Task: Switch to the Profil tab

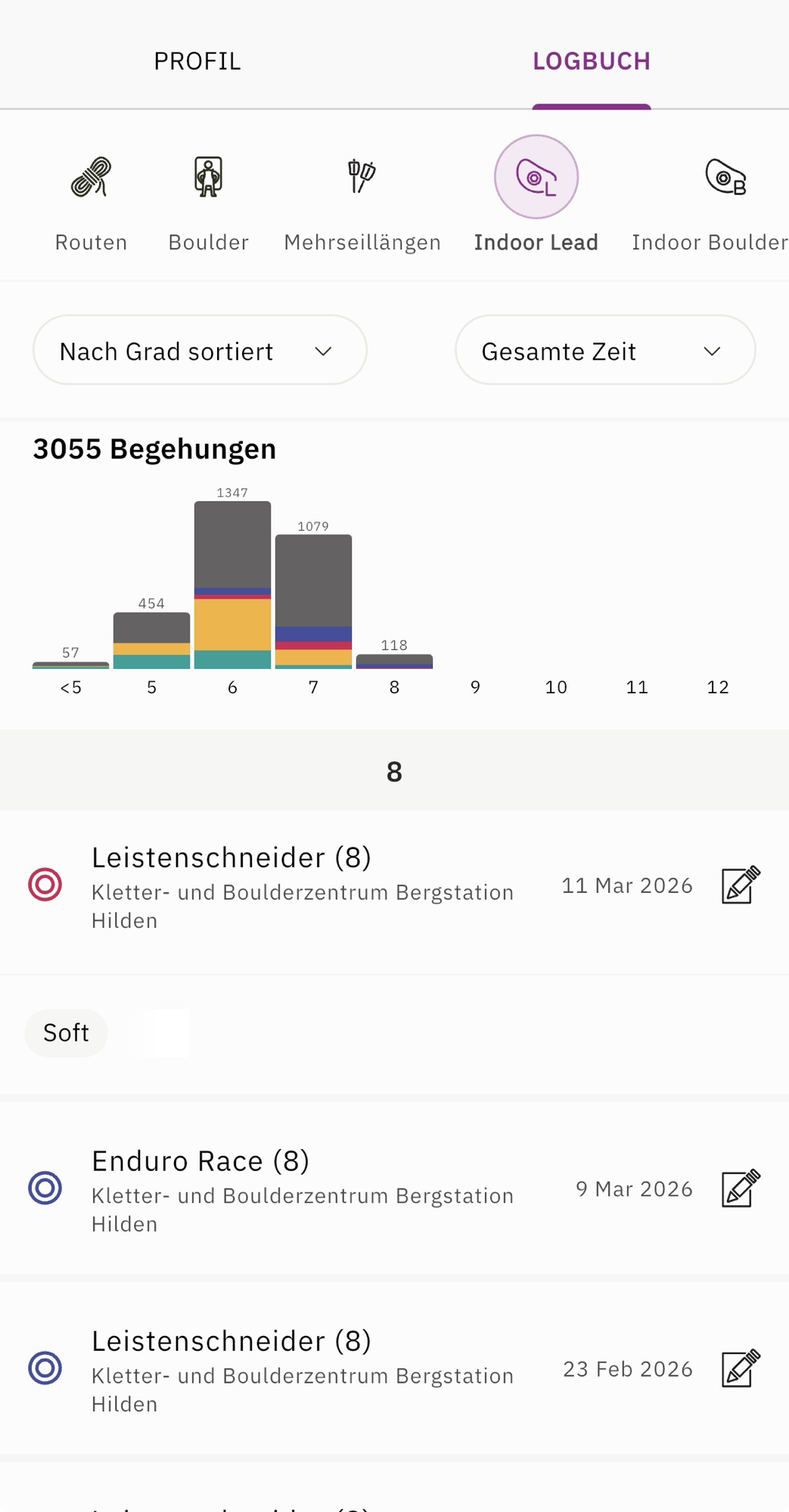Action: point(197,60)
